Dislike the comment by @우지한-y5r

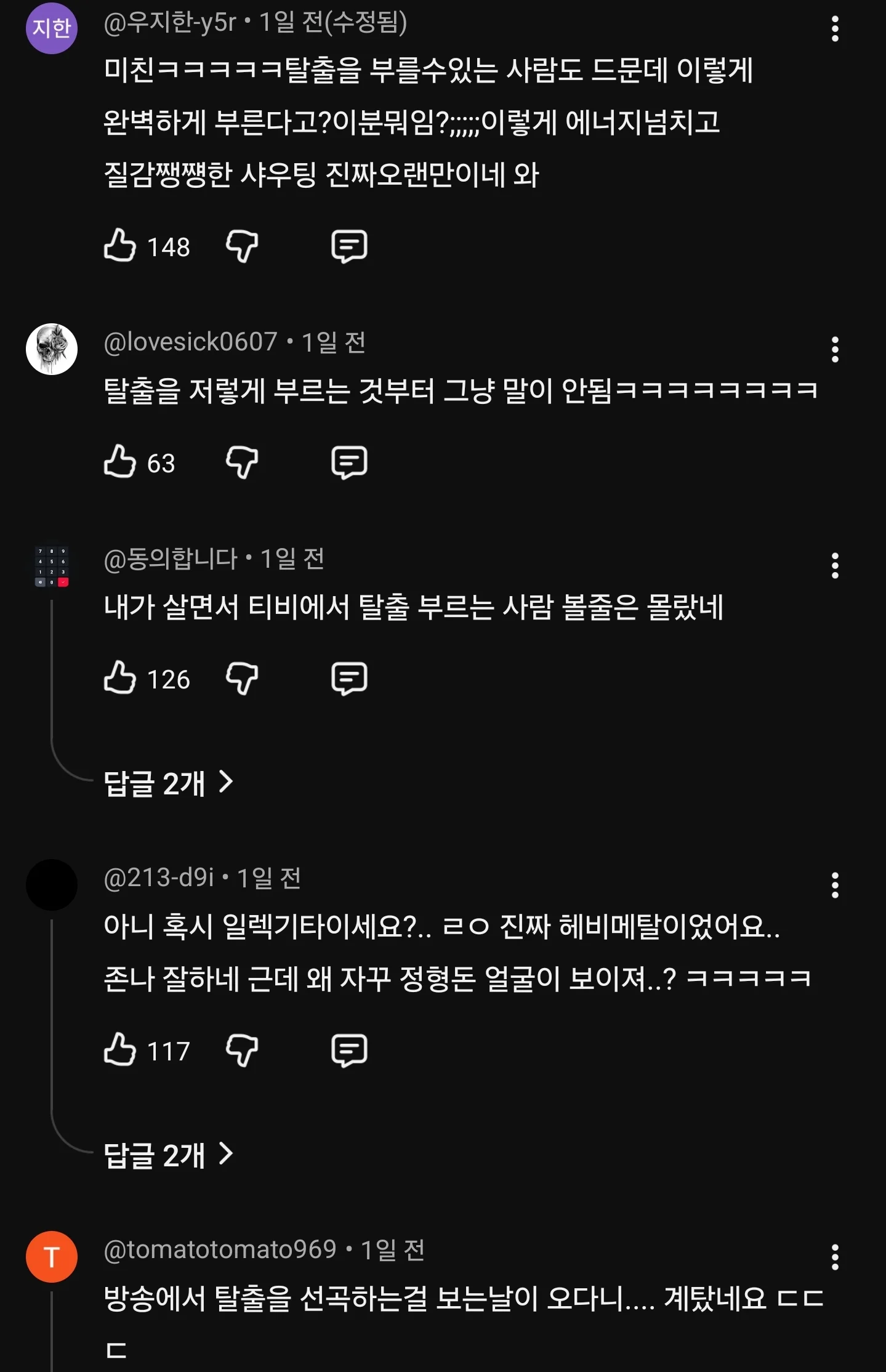coord(242,246)
